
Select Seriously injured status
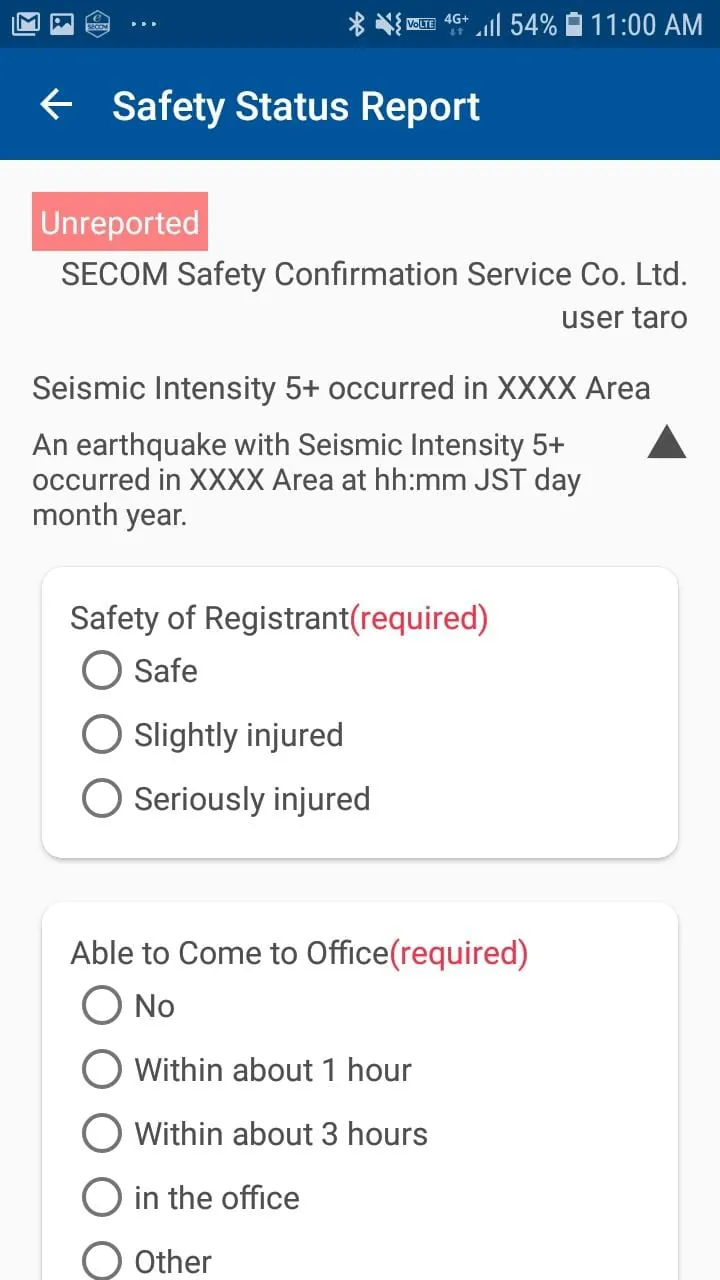coord(101,798)
